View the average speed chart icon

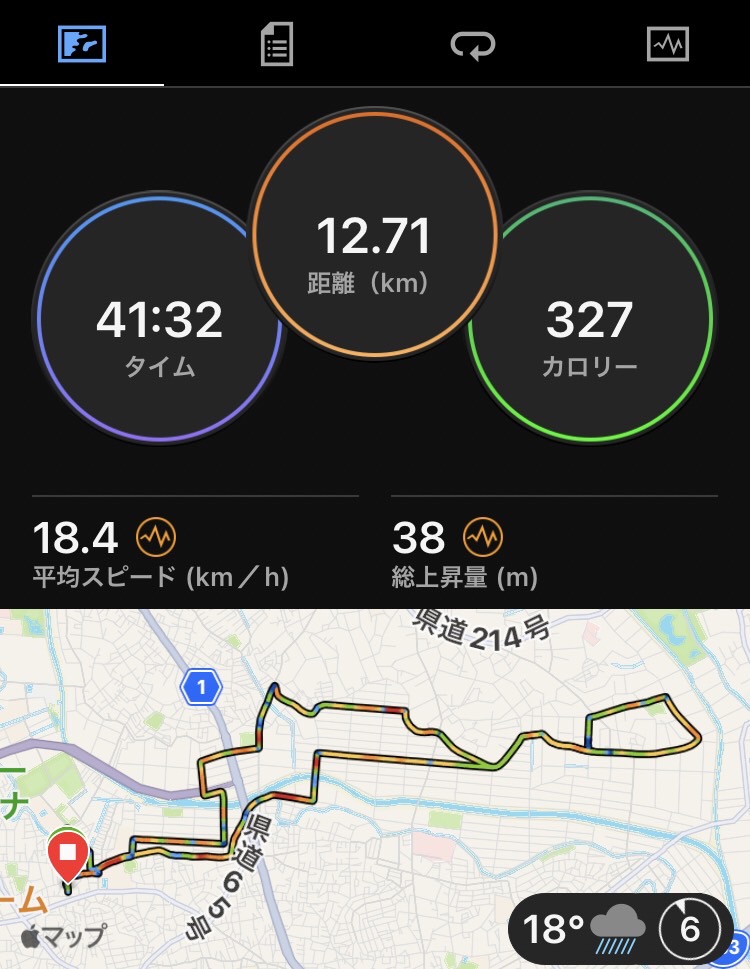click(156, 537)
